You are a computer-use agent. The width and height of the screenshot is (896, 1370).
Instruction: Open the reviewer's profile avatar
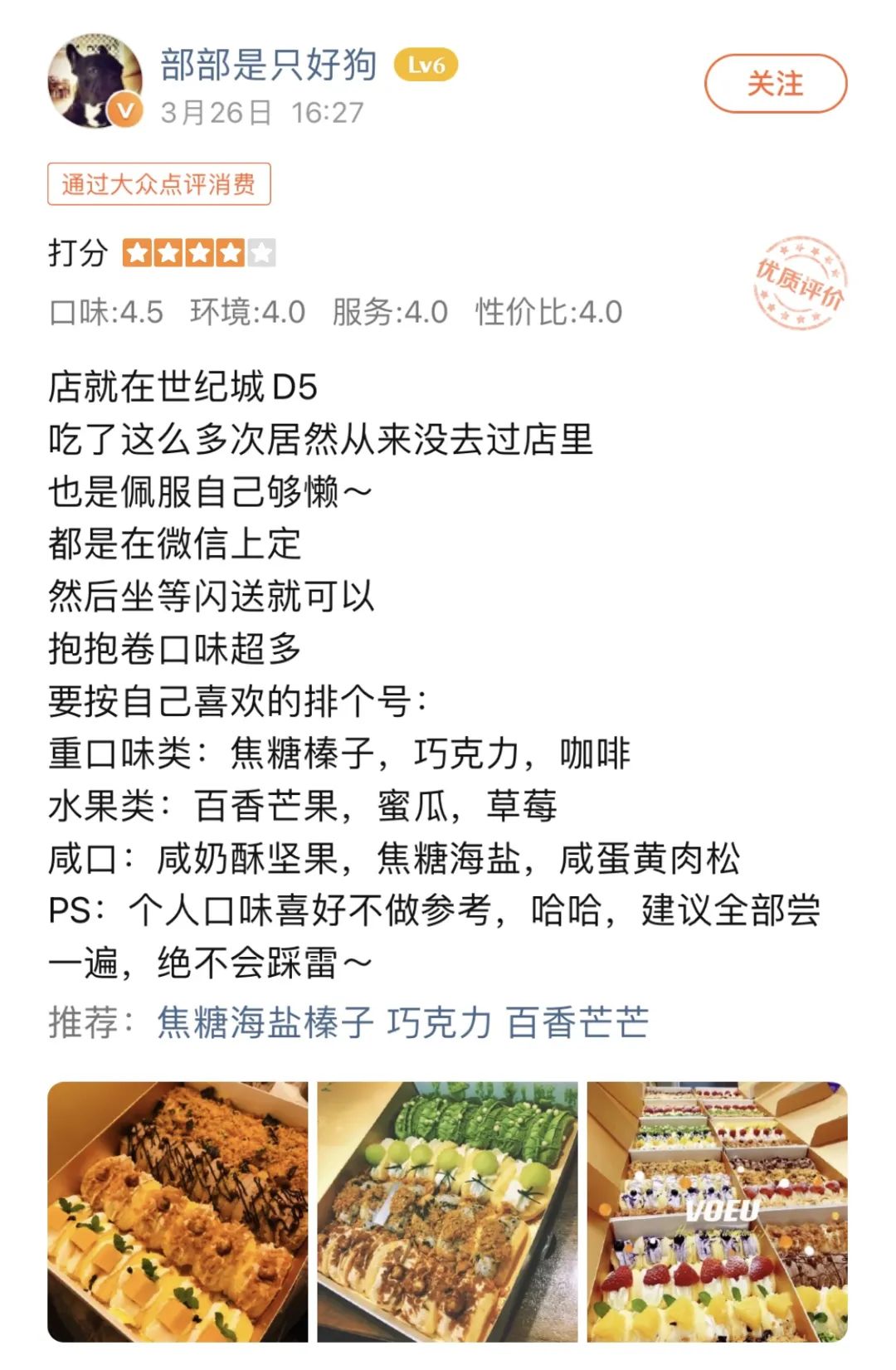pyautogui.click(x=95, y=81)
